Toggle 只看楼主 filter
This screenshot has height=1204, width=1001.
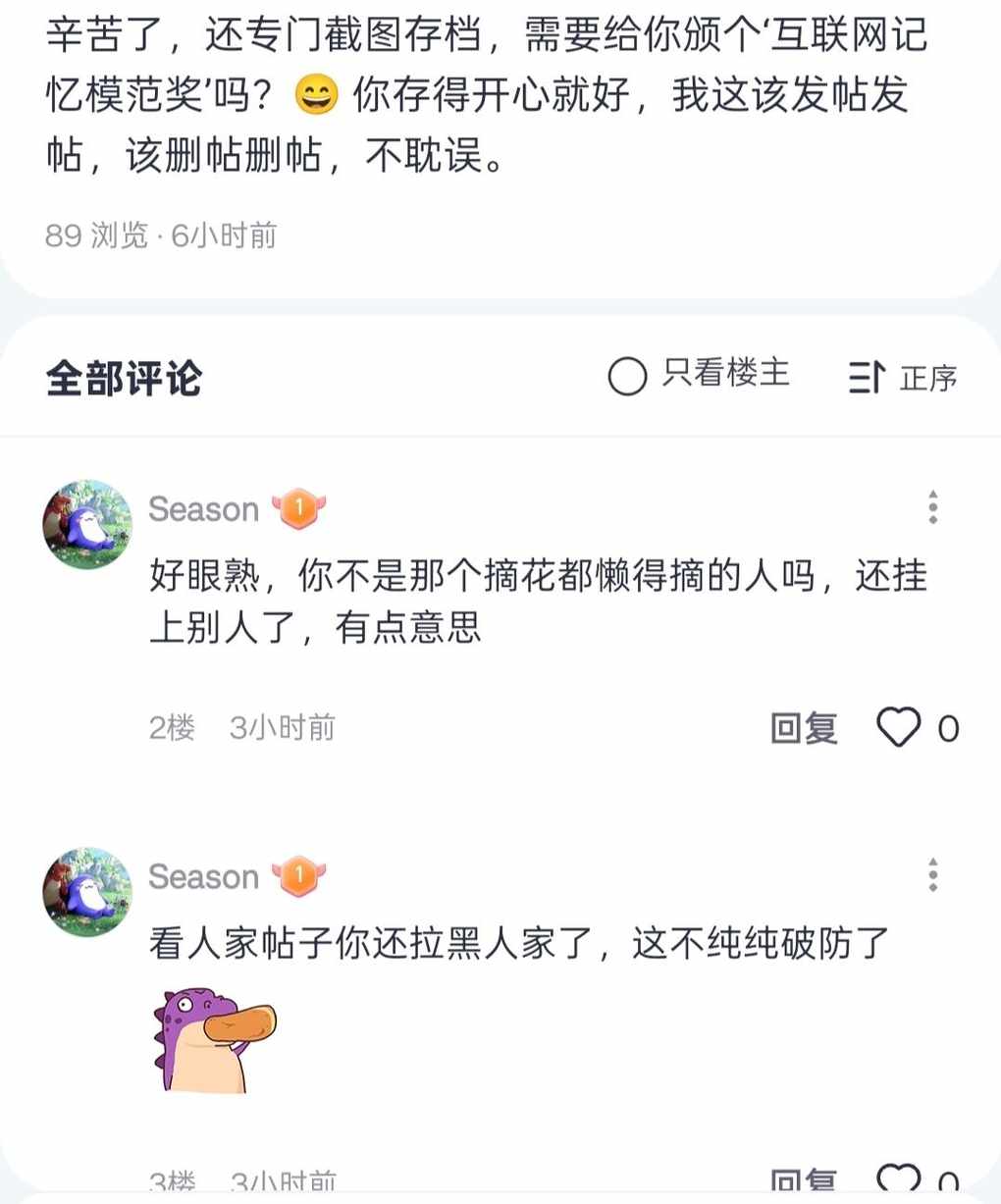coord(699,375)
